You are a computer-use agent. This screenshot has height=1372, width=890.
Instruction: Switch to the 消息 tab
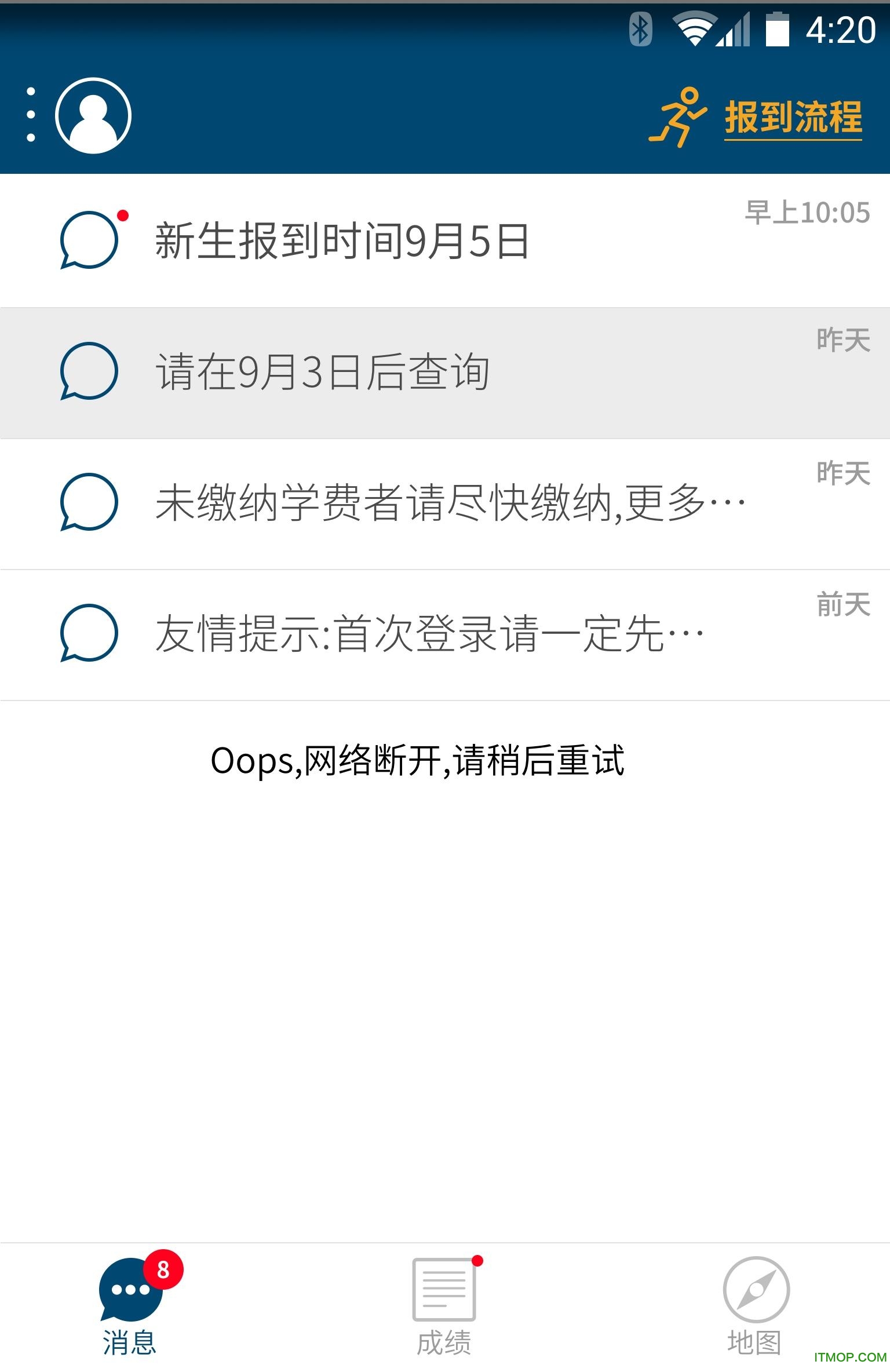[x=130, y=1304]
